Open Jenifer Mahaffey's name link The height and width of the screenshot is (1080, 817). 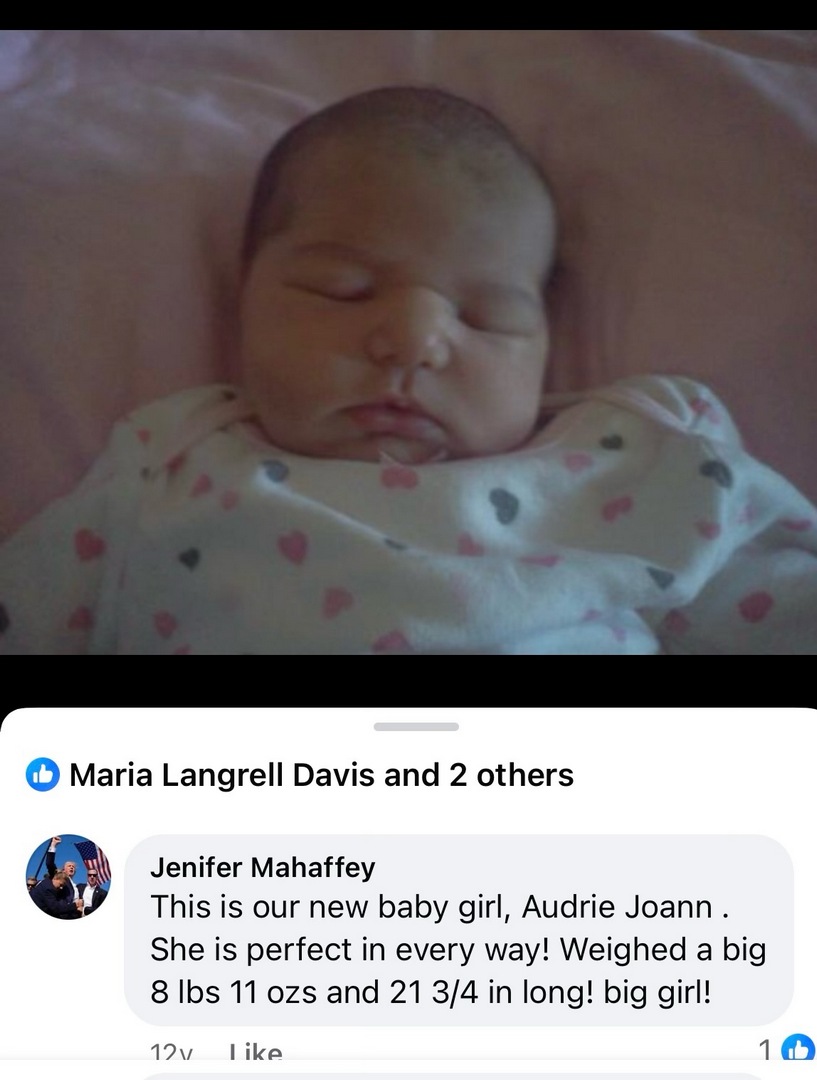click(x=262, y=867)
